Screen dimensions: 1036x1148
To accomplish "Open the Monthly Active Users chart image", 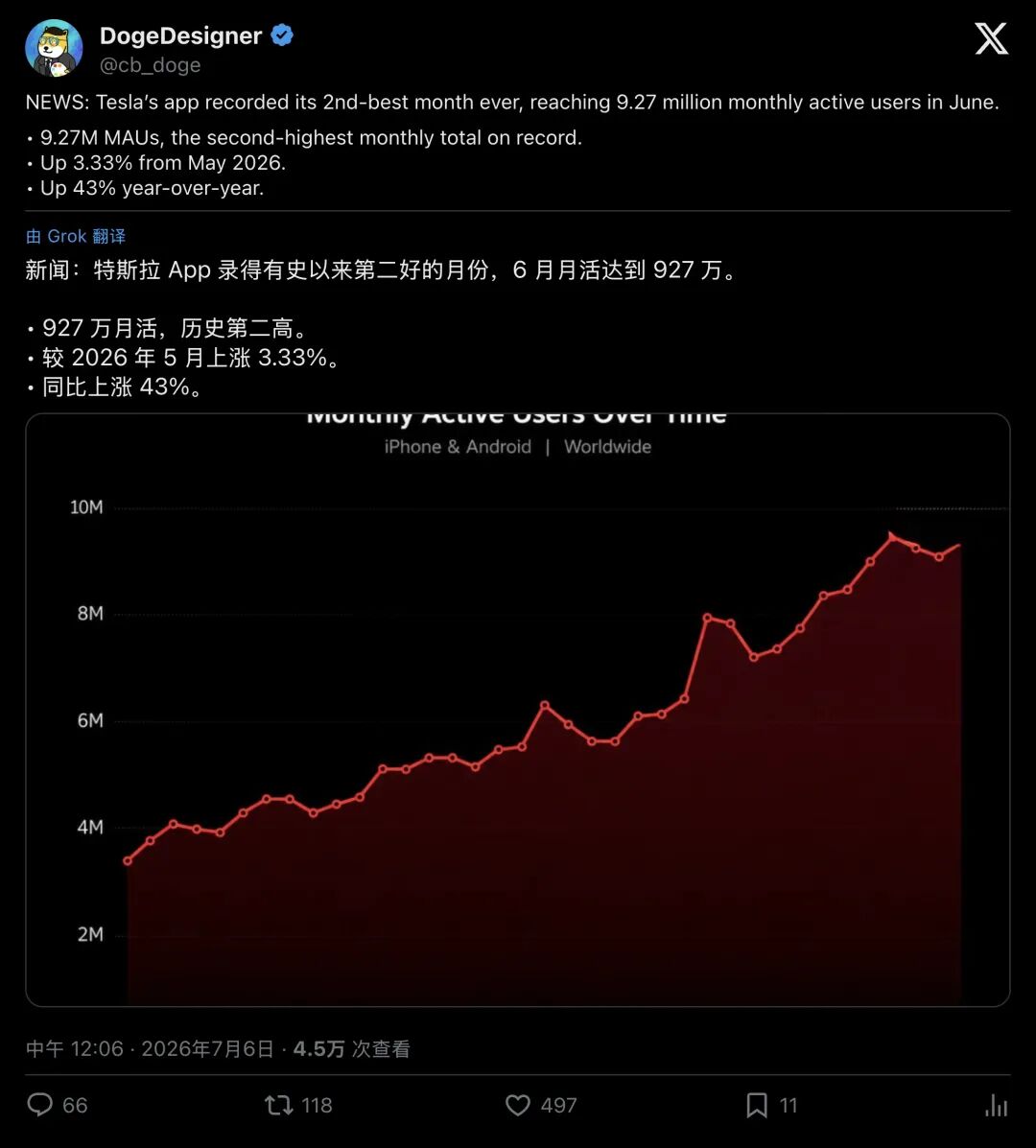I will point(518,710).
